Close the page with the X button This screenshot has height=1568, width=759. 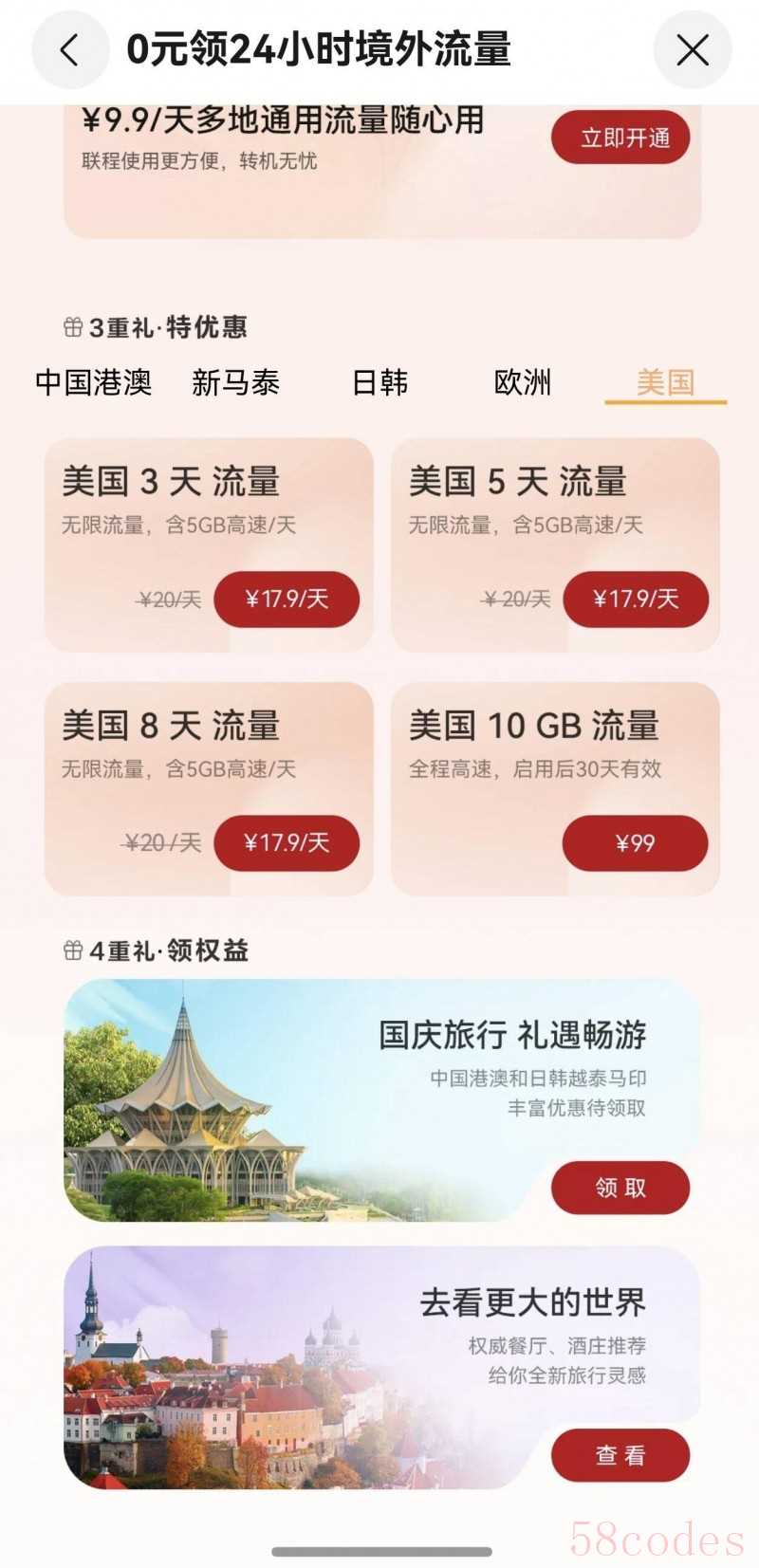[x=693, y=49]
